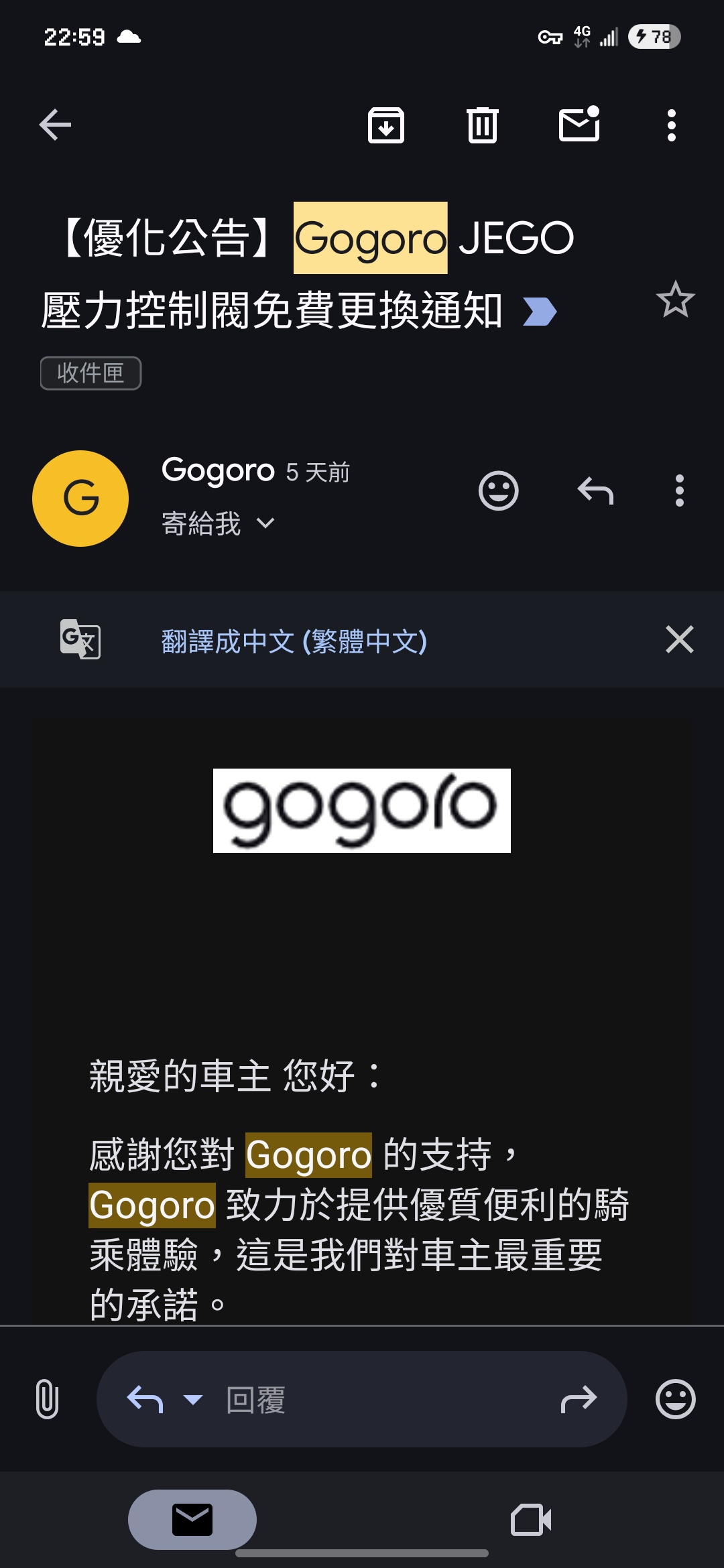Translate the email with 翻譯成中文 (繁體中文)
This screenshot has height=1568, width=724.
(294, 641)
